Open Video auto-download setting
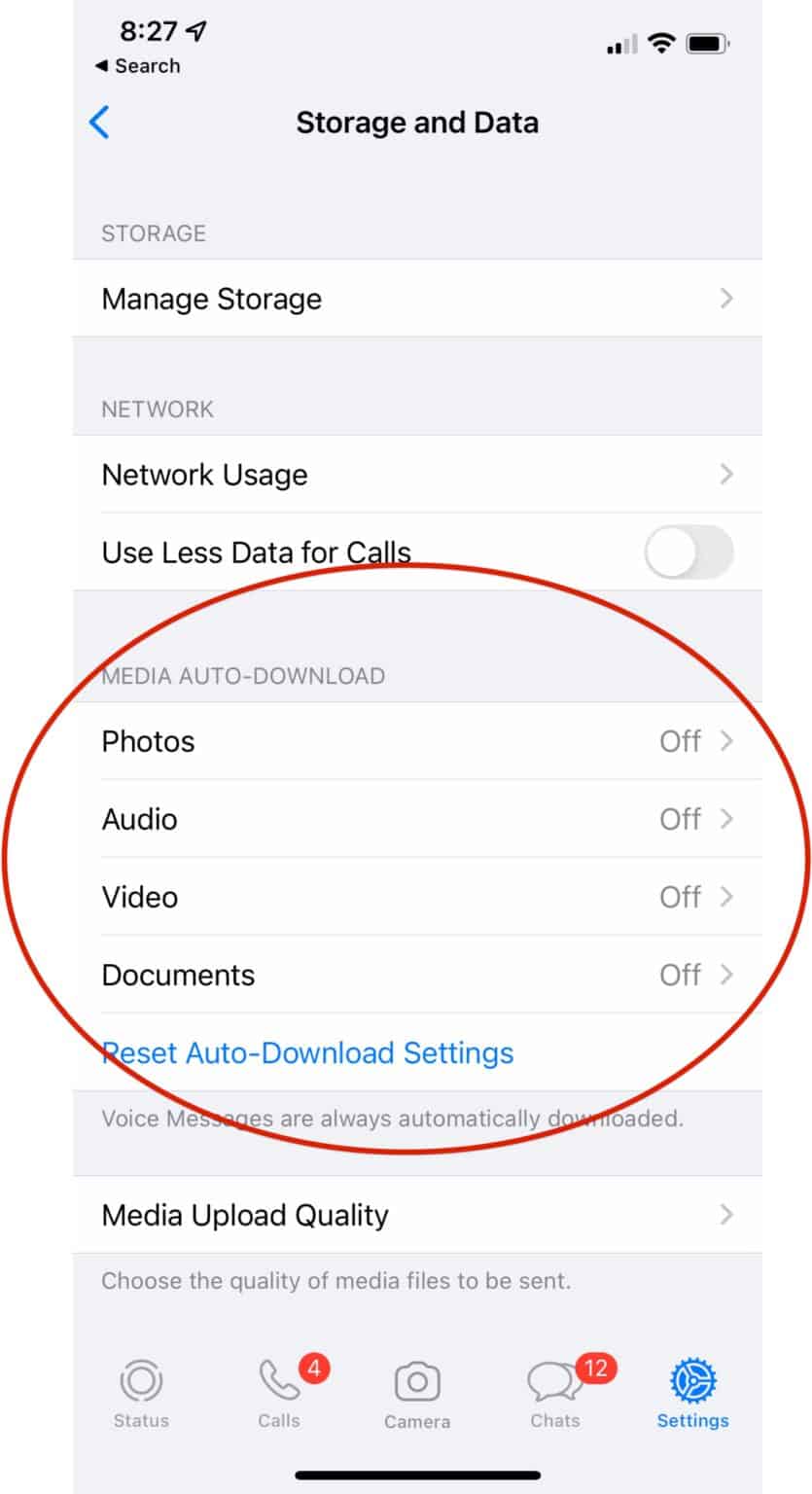This screenshot has height=1494, width=812. [x=417, y=897]
